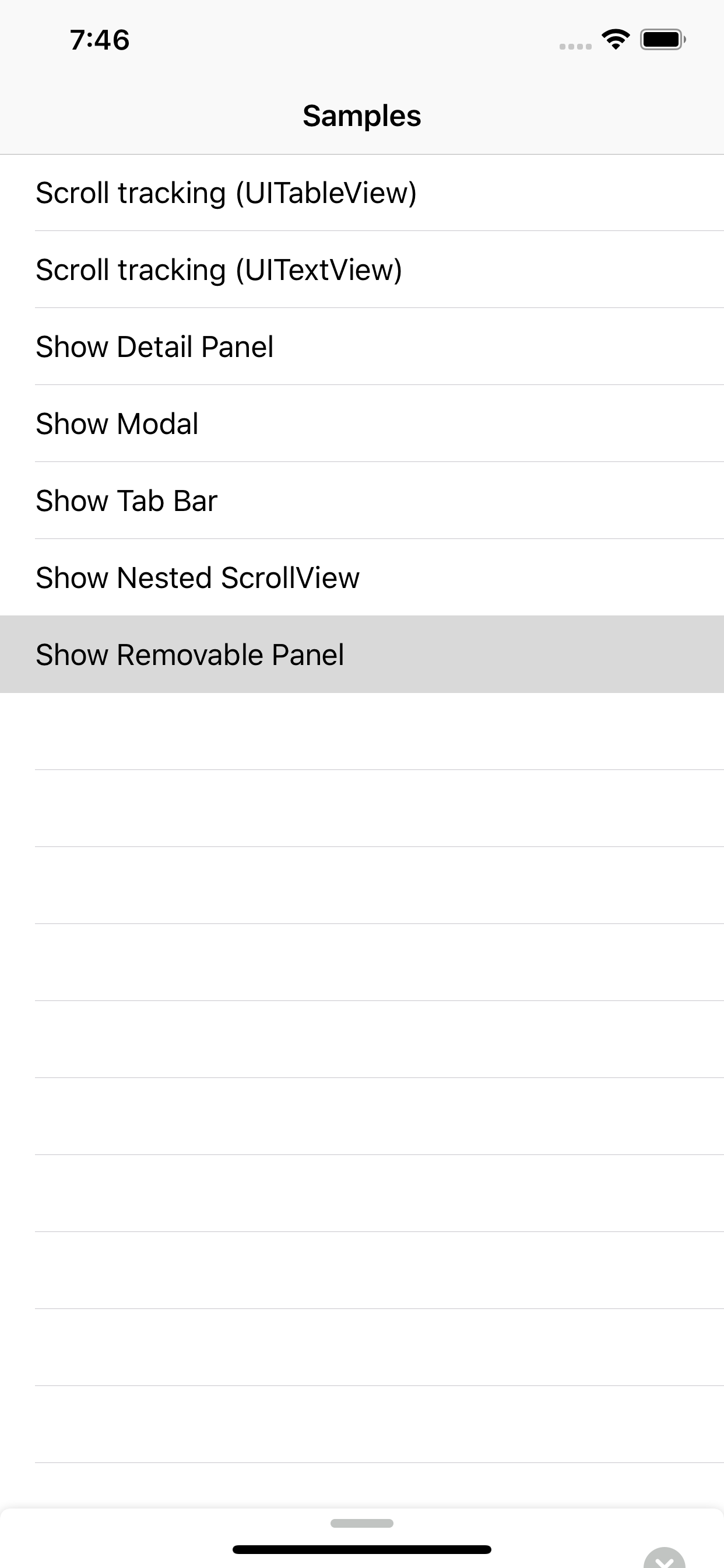
Task: Tap the clock showing 7:46
Action: [x=99, y=41]
